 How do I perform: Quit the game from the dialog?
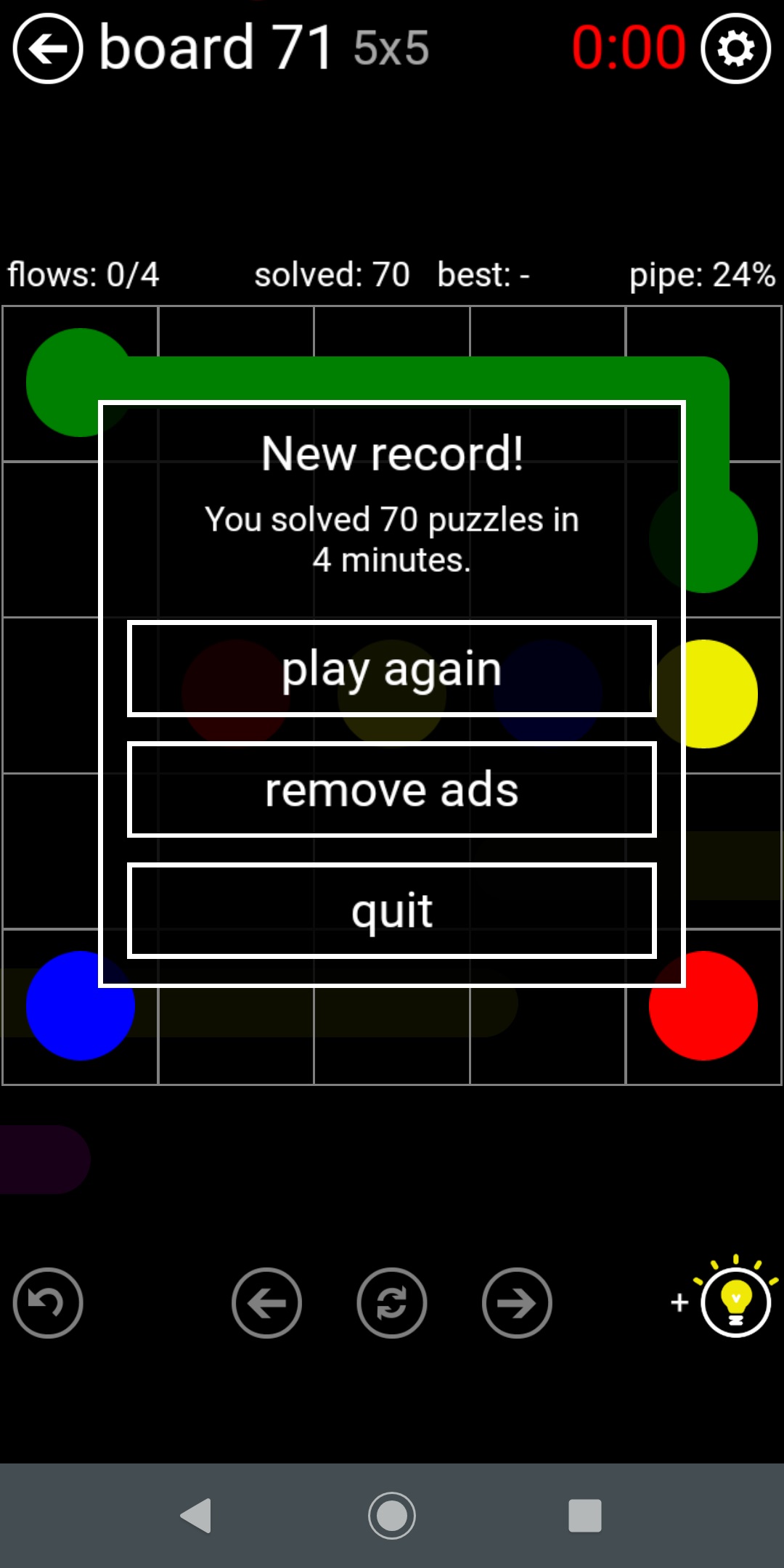tap(392, 910)
